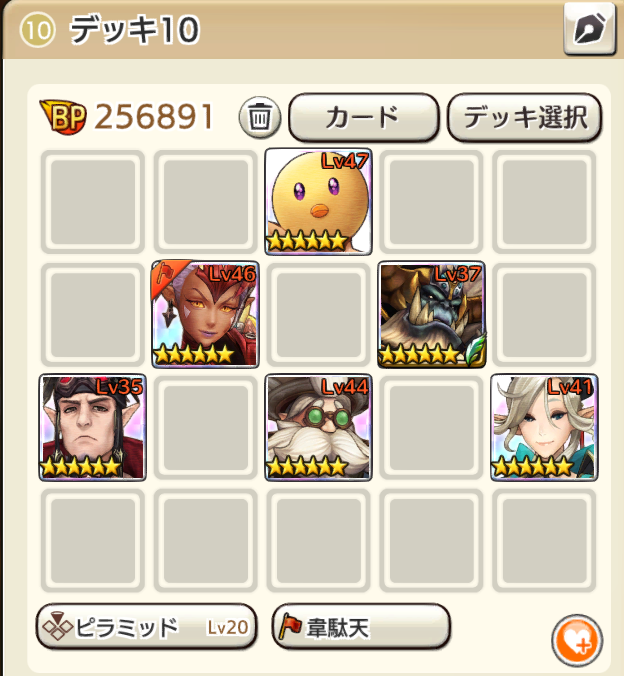
Task: Tap the trash can delete icon
Action: tap(260, 117)
